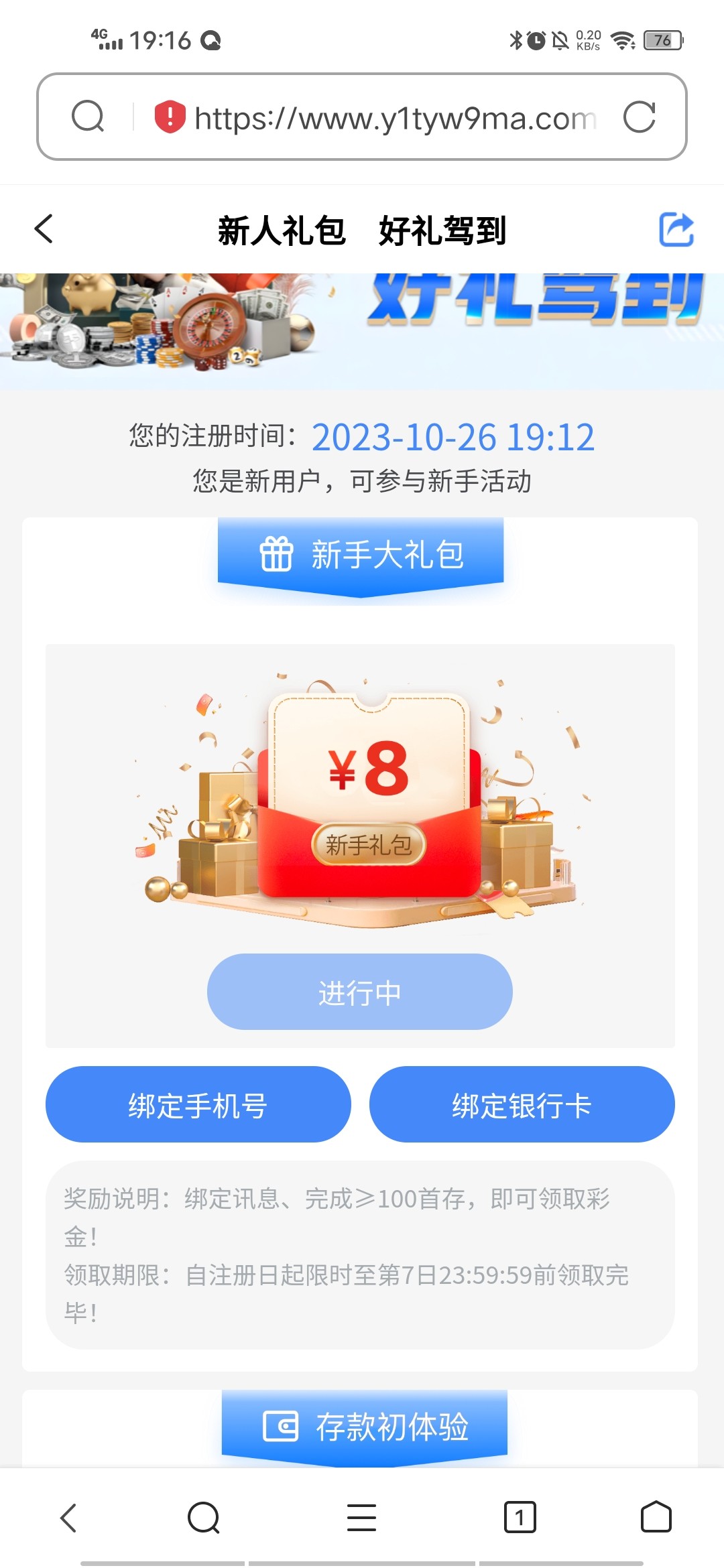The width and height of the screenshot is (724, 1568).
Task: Tap the URL field showing y1tyw9ma.com
Action: [396, 118]
